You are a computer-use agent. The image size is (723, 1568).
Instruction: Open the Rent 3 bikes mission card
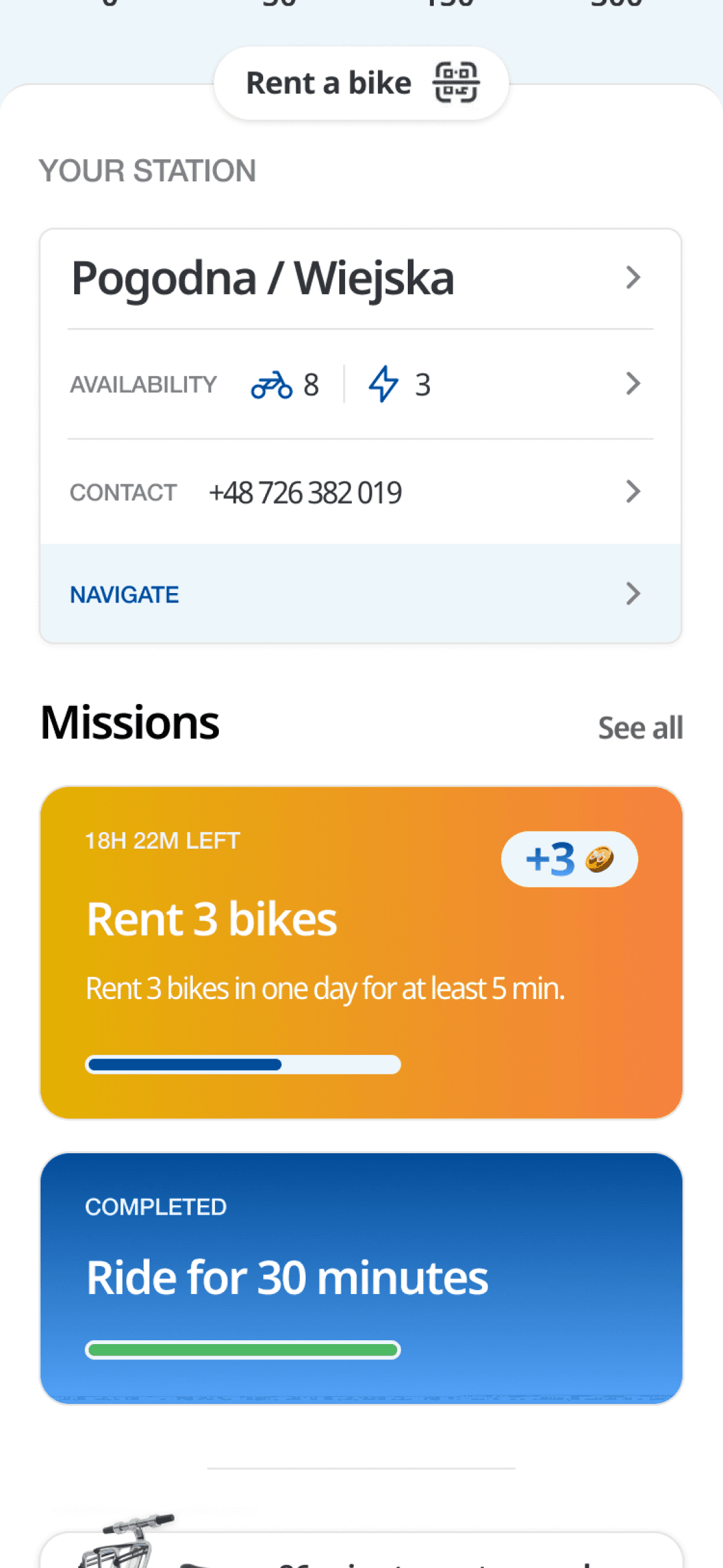pyautogui.click(x=361, y=953)
